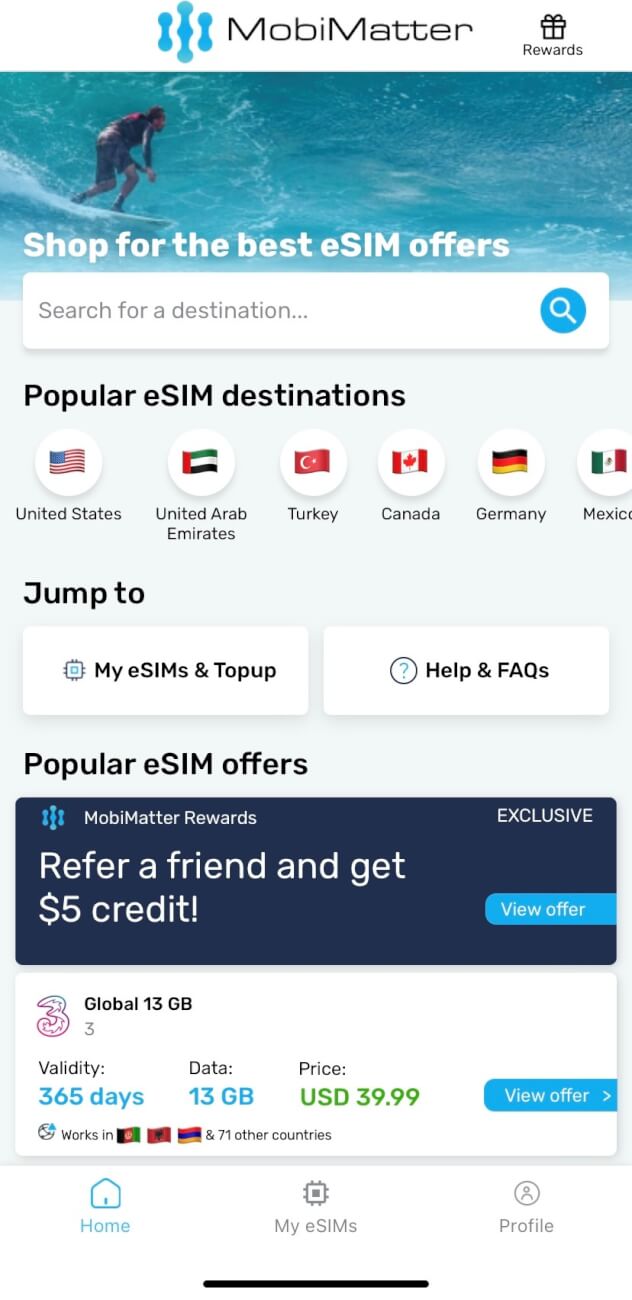Open Mexico eSIM offers
This screenshot has width=632, height=1300.
tap(607, 477)
